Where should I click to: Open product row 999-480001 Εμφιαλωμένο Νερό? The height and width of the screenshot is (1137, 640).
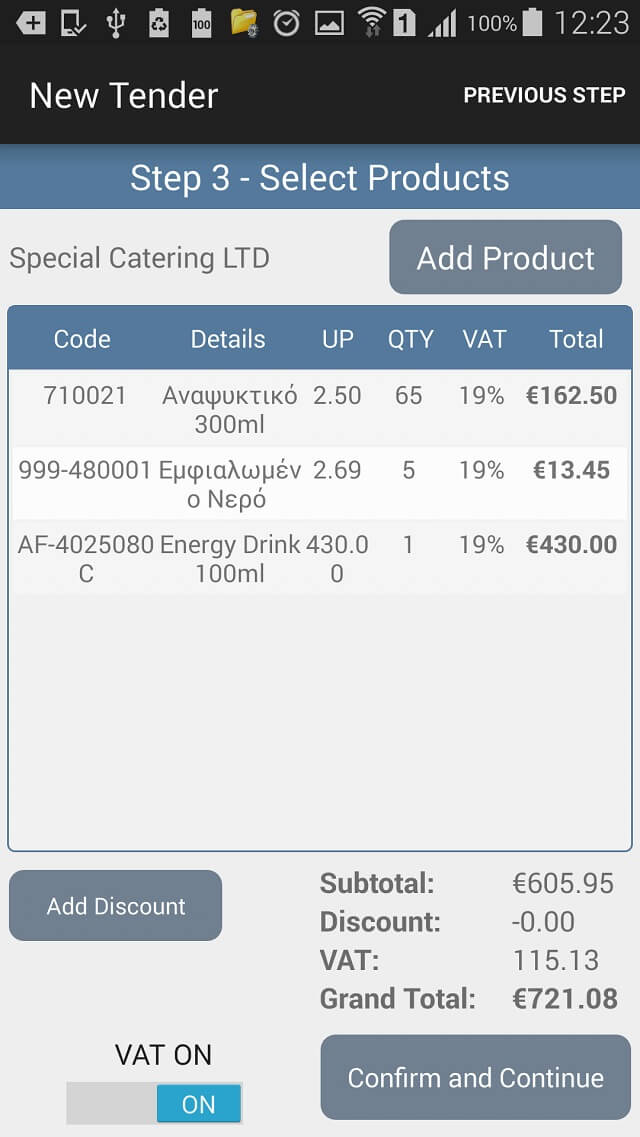[x=319, y=484]
